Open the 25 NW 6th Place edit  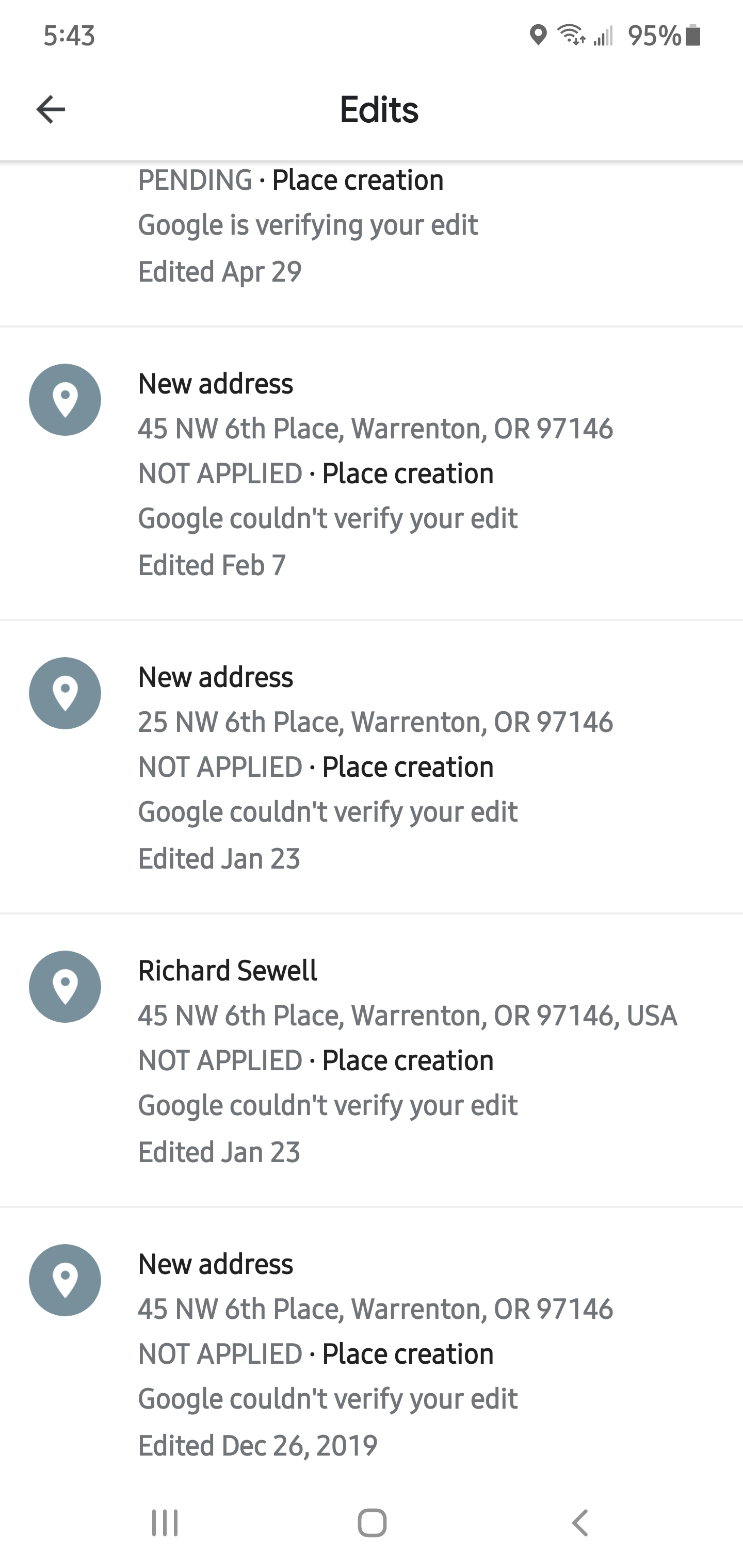372,767
